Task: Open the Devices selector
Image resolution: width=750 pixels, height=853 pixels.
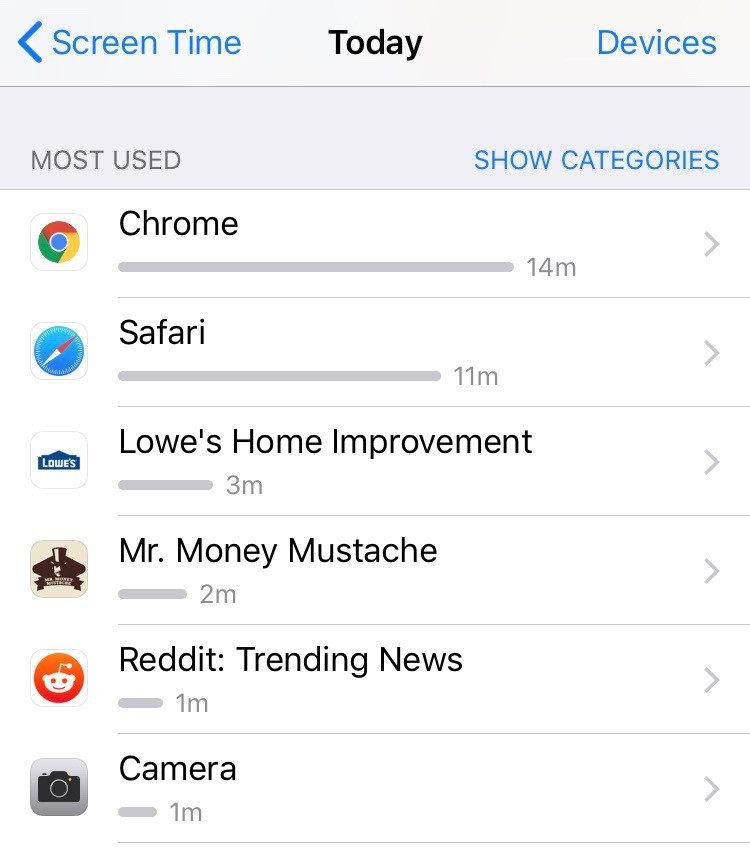Action: point(656,43)
